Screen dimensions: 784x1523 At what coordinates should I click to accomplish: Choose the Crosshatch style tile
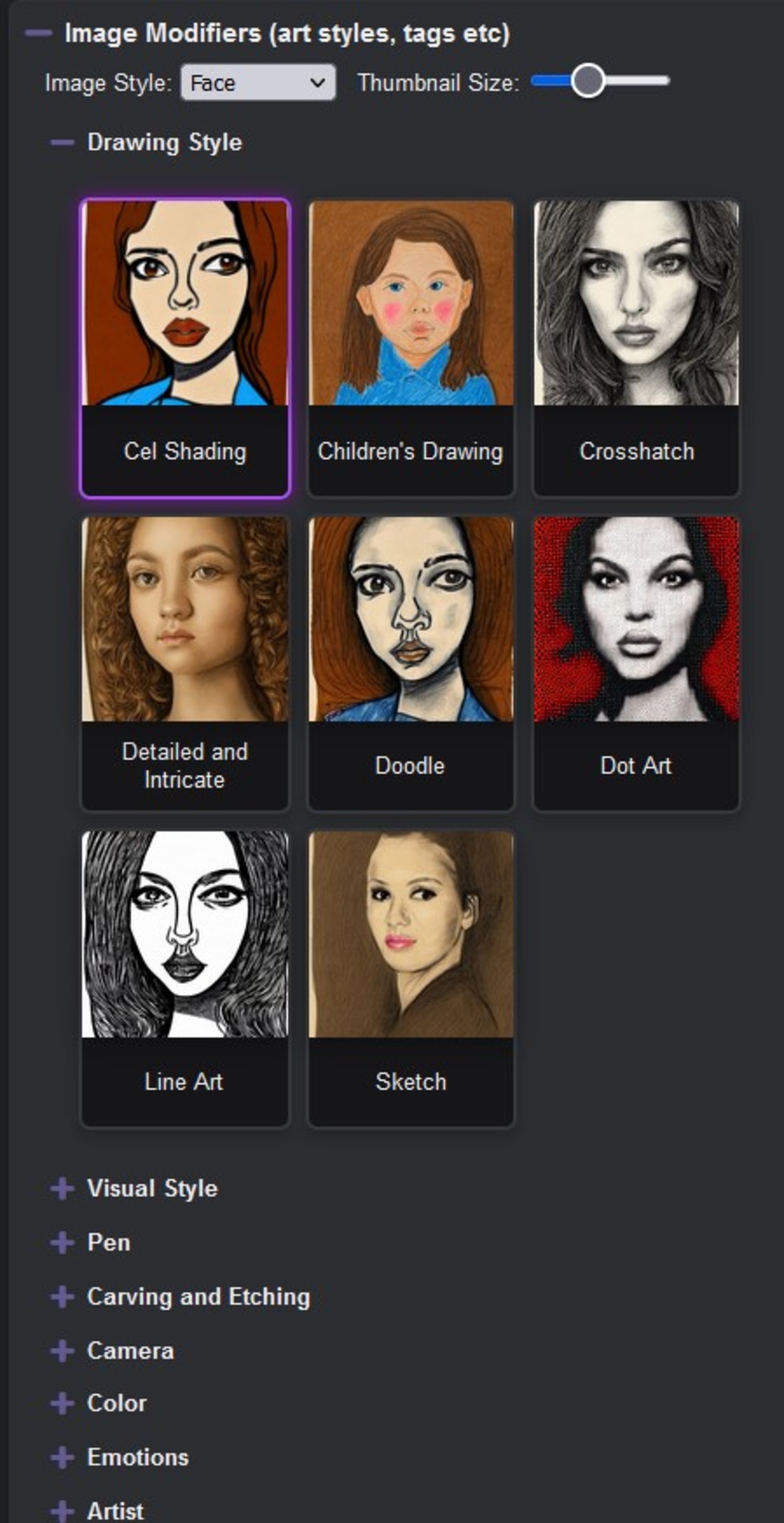[636, 347]
